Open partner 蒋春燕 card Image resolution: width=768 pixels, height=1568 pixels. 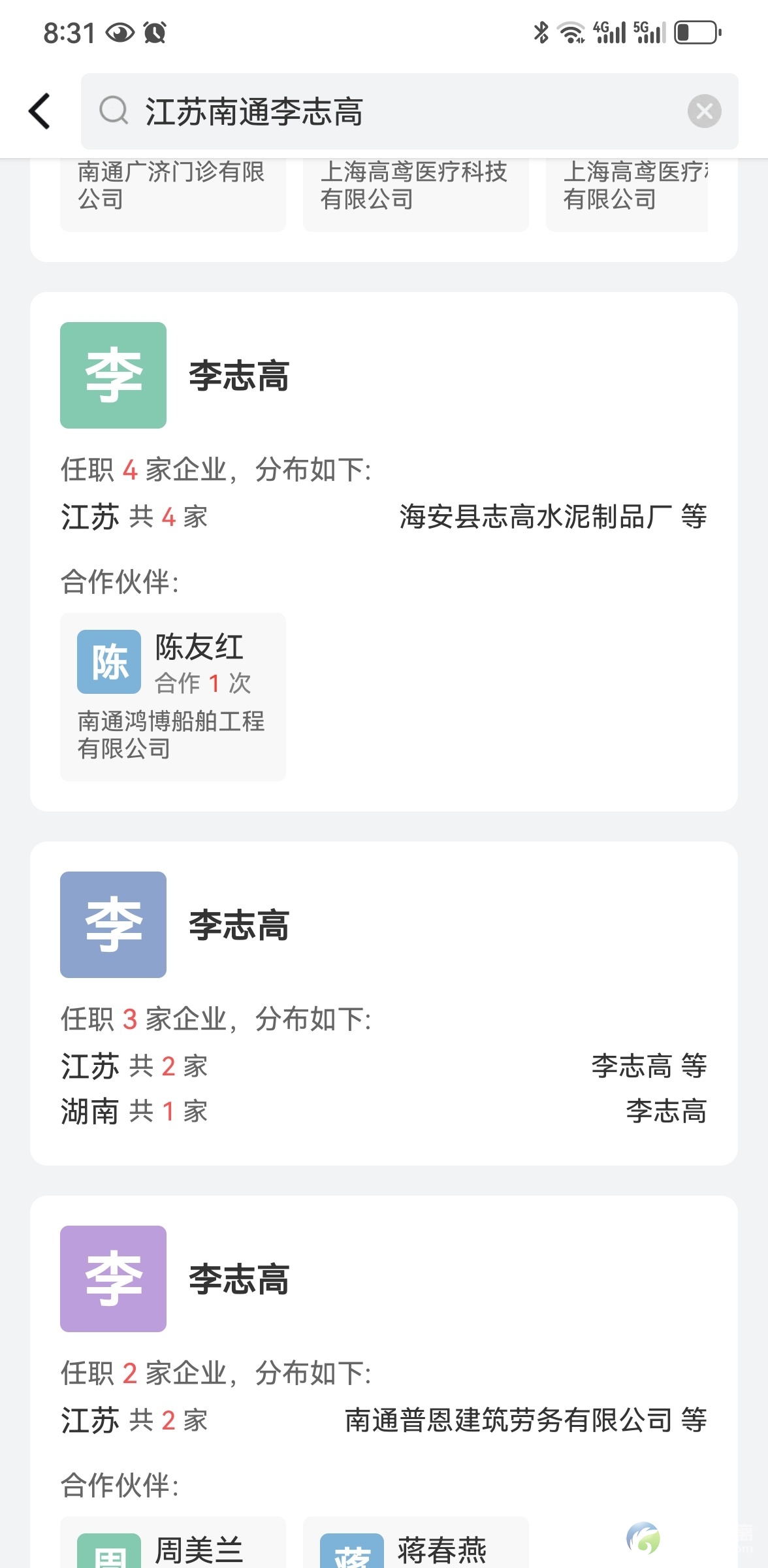(x=416, y=1543)
